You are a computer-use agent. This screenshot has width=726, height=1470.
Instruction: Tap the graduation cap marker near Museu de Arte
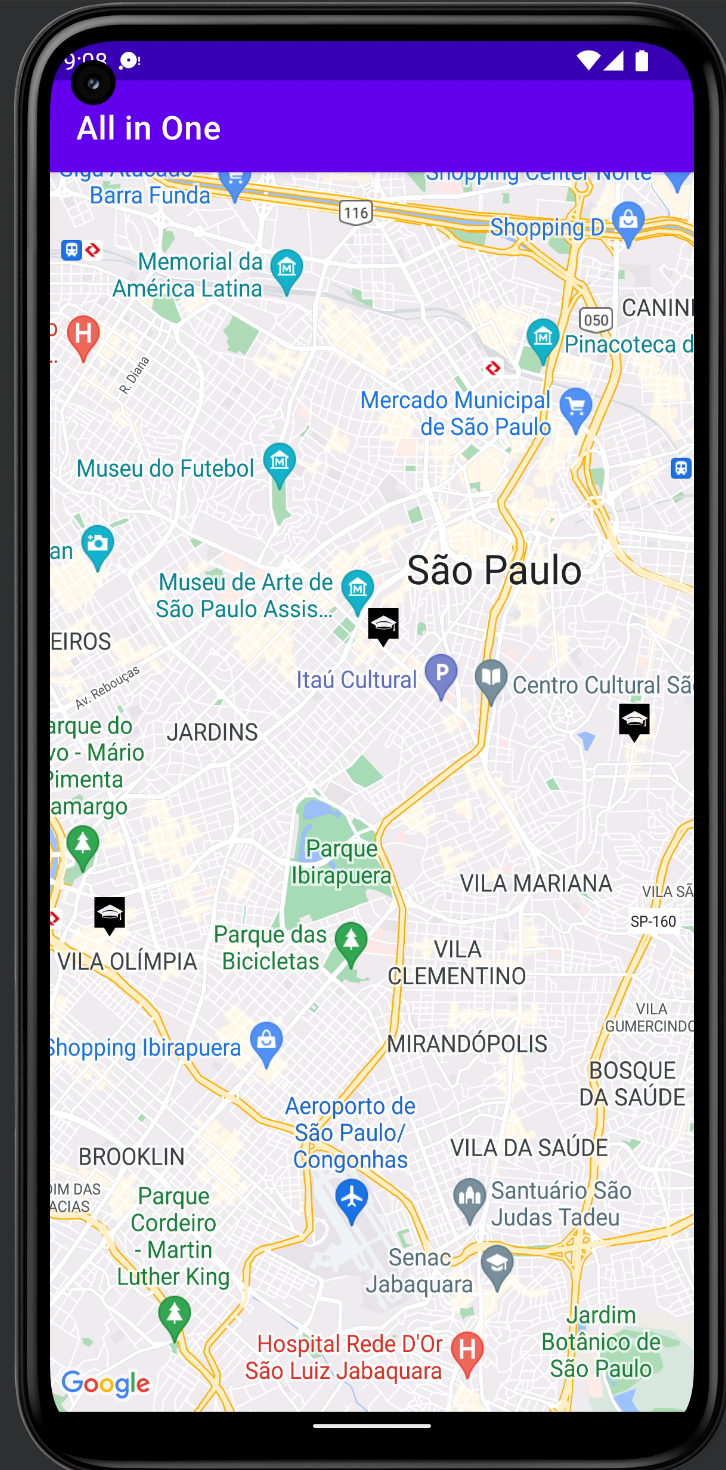[383, 626]
